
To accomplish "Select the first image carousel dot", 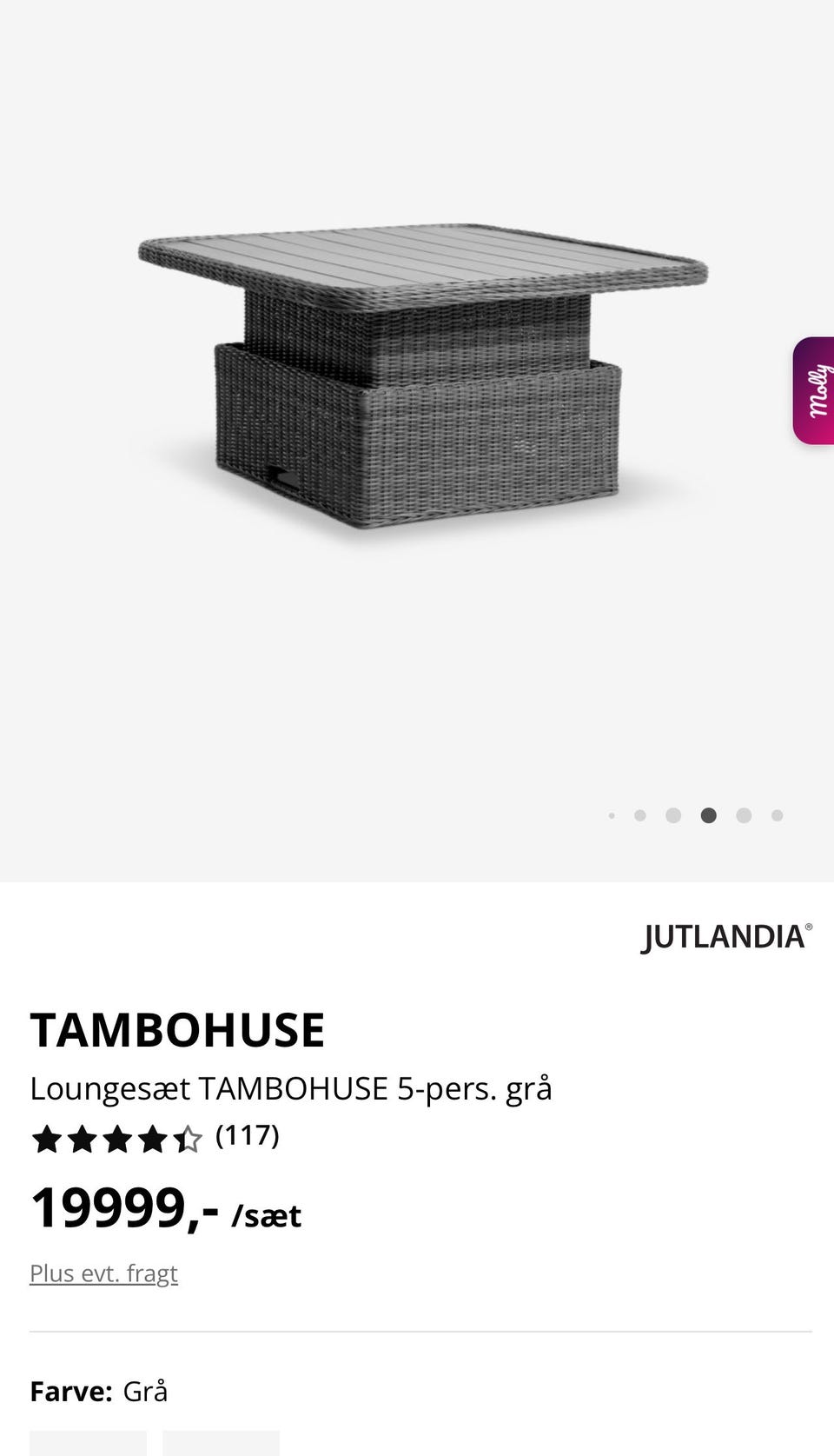I will click(612, 815).
